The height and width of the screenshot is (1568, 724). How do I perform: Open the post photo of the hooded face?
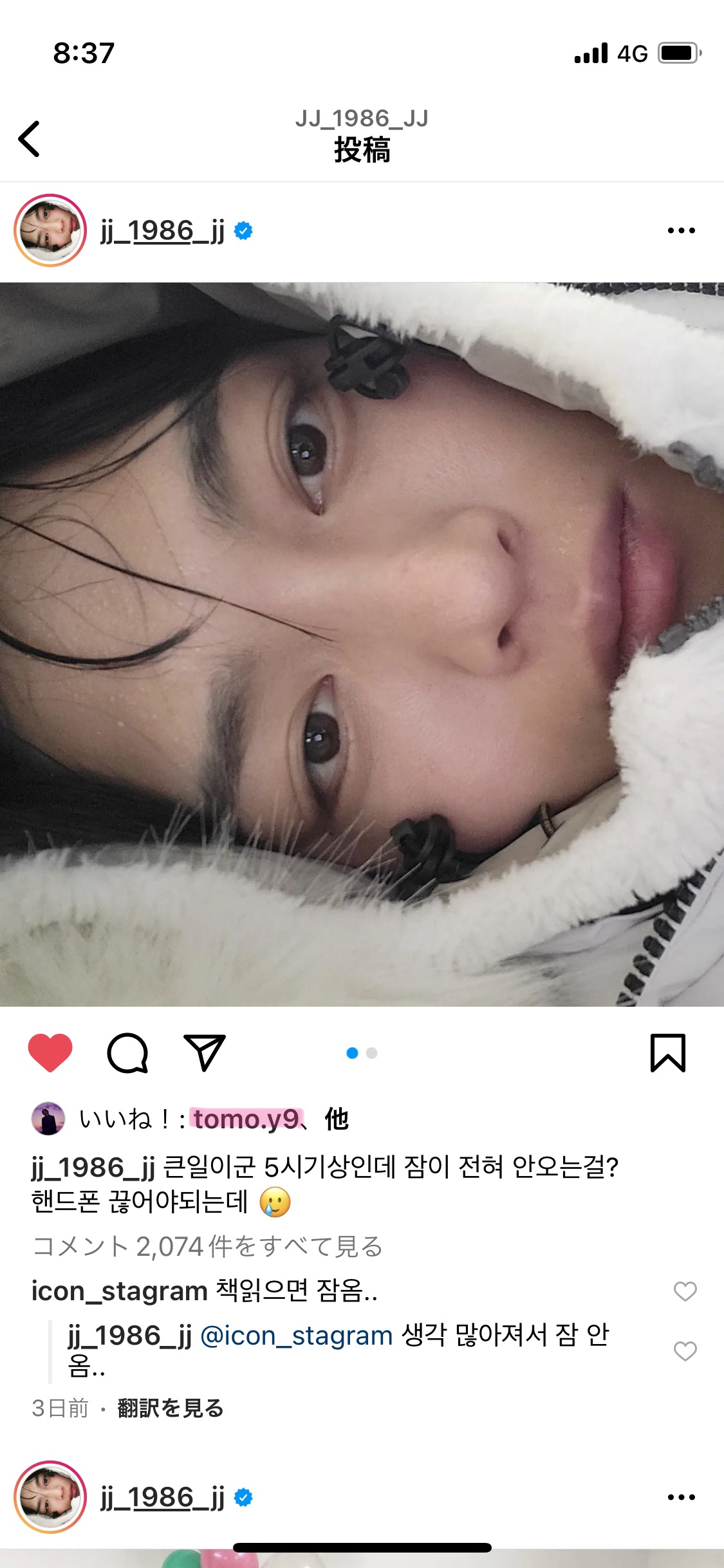[362, 644]
